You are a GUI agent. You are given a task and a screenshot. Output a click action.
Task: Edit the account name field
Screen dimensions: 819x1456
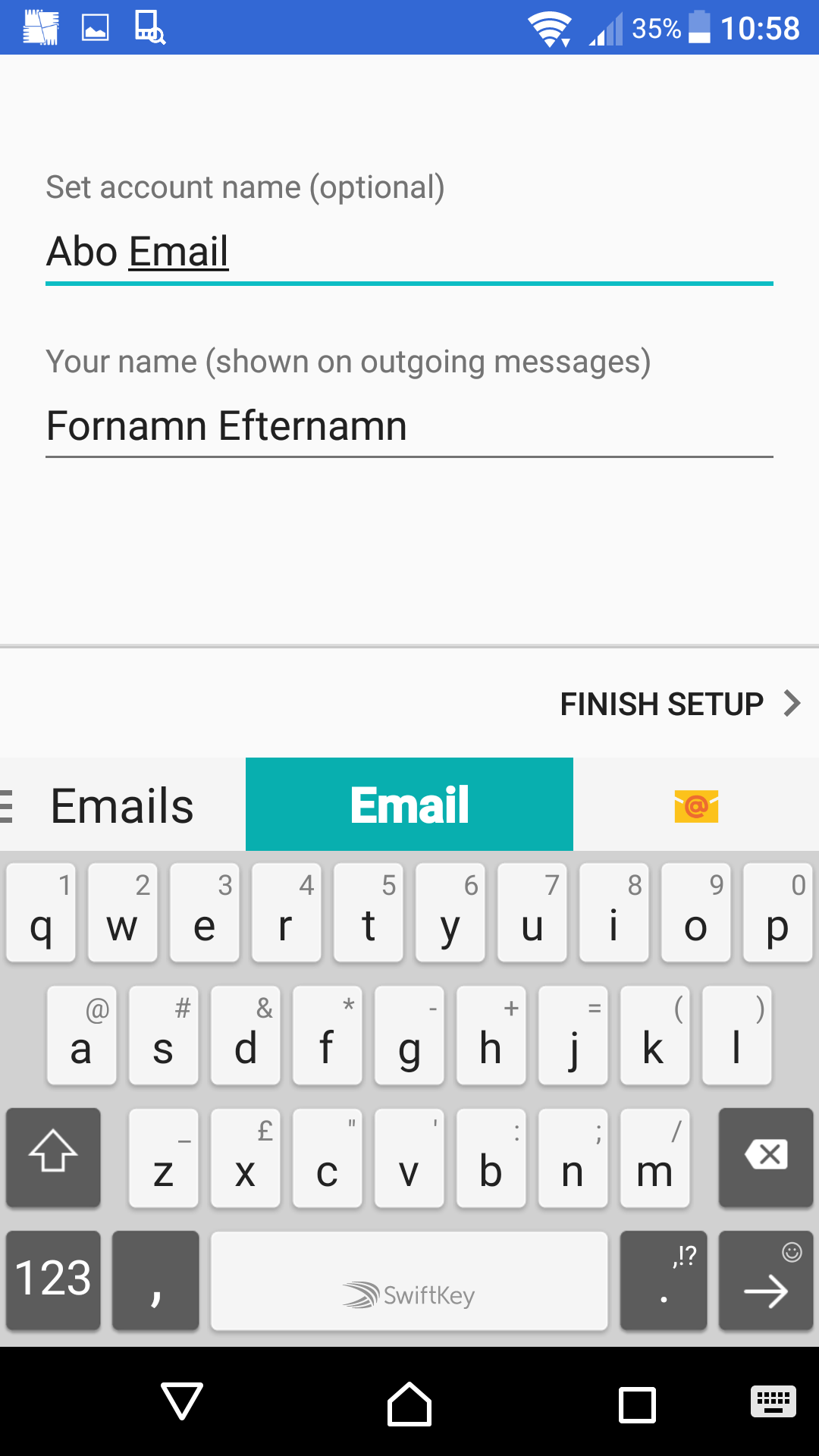coord(409,253)
